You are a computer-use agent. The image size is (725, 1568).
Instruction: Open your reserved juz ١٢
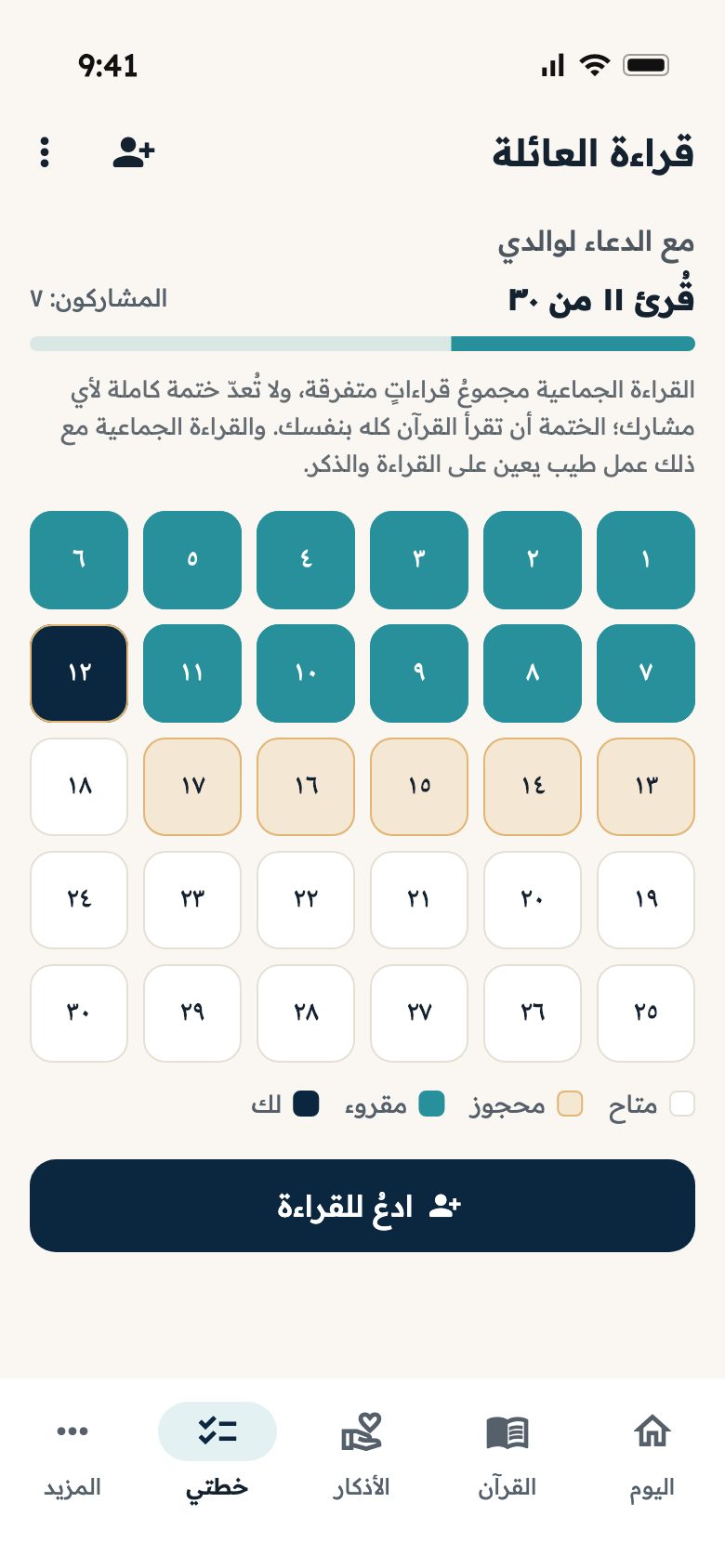click(x=79, y=673)
